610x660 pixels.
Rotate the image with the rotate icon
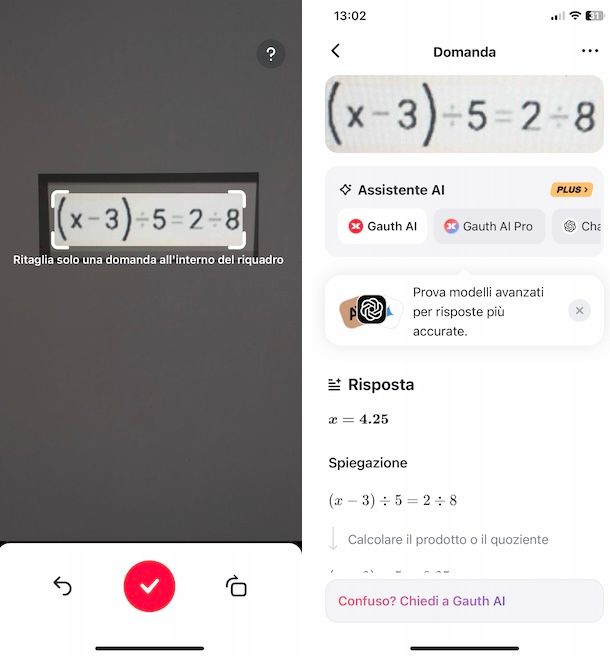(x=236, y=587)
